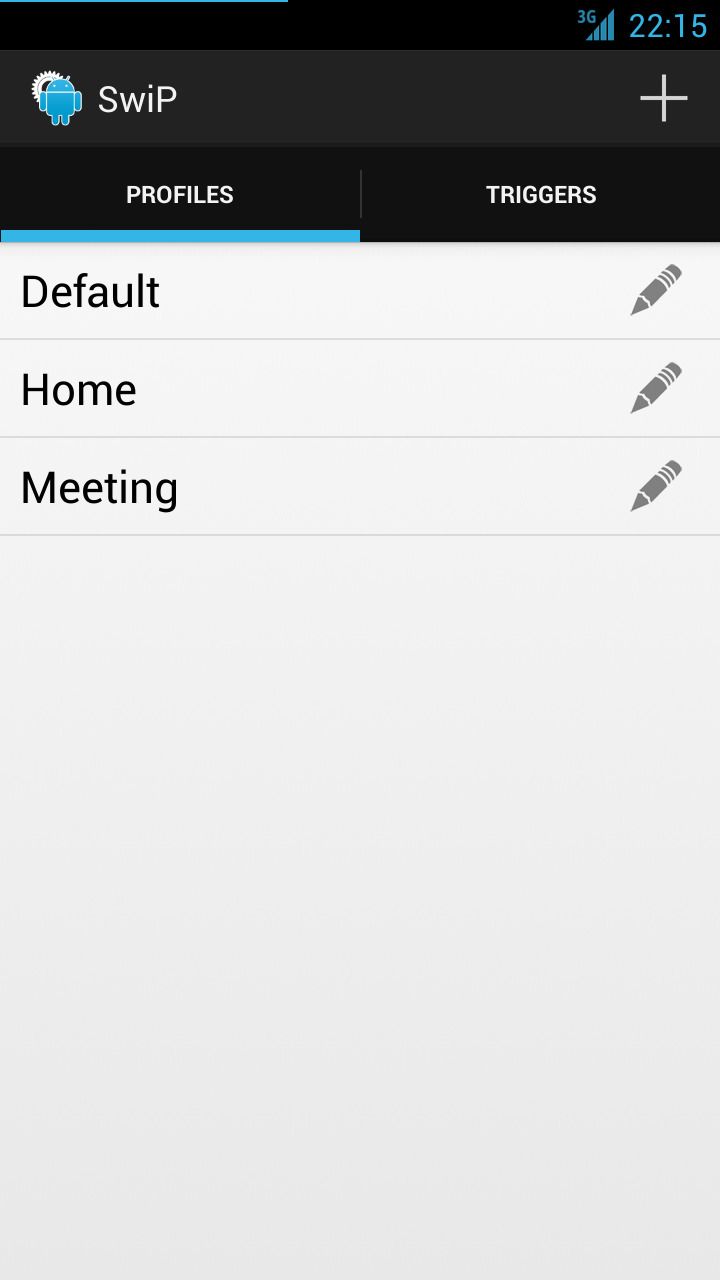720x1280 pixels.
Task: Select the Meeting profile row
Action: click(x=300, y=486)
